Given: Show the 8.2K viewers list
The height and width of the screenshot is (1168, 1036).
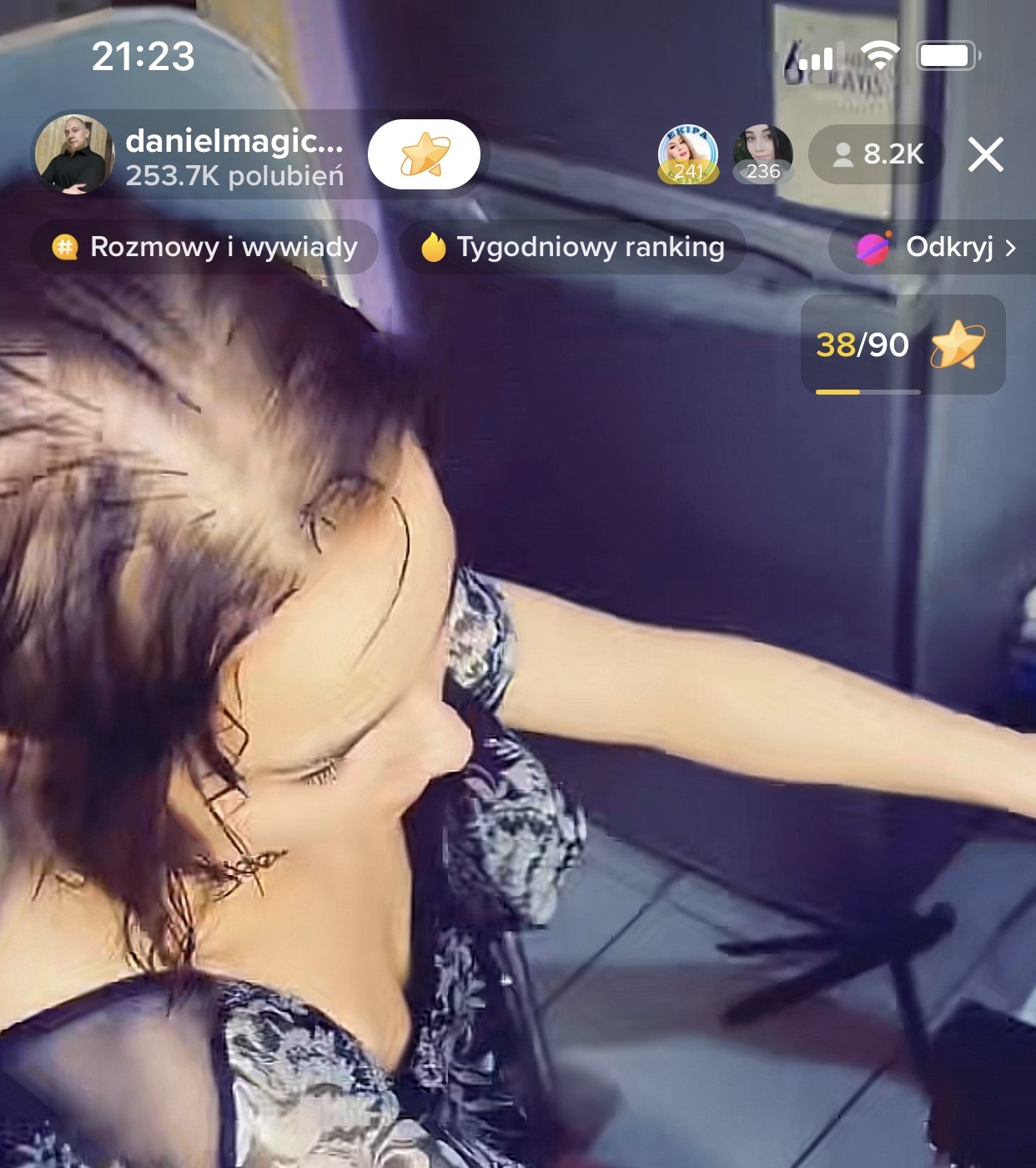Looking at the screenshot, I should click(878, 154).
